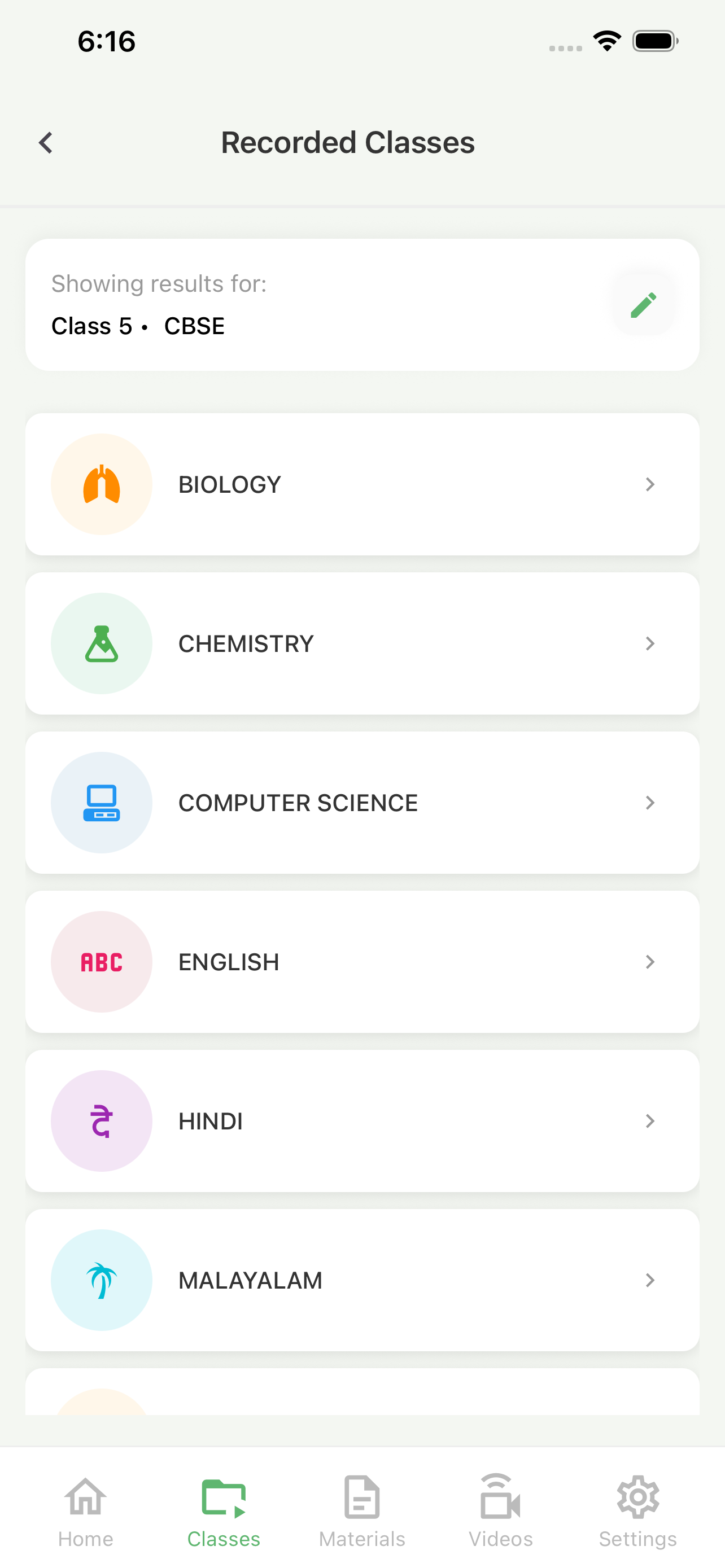Switch to the Videos tab
The image size is (725, 1568).
pos(500,1511)
